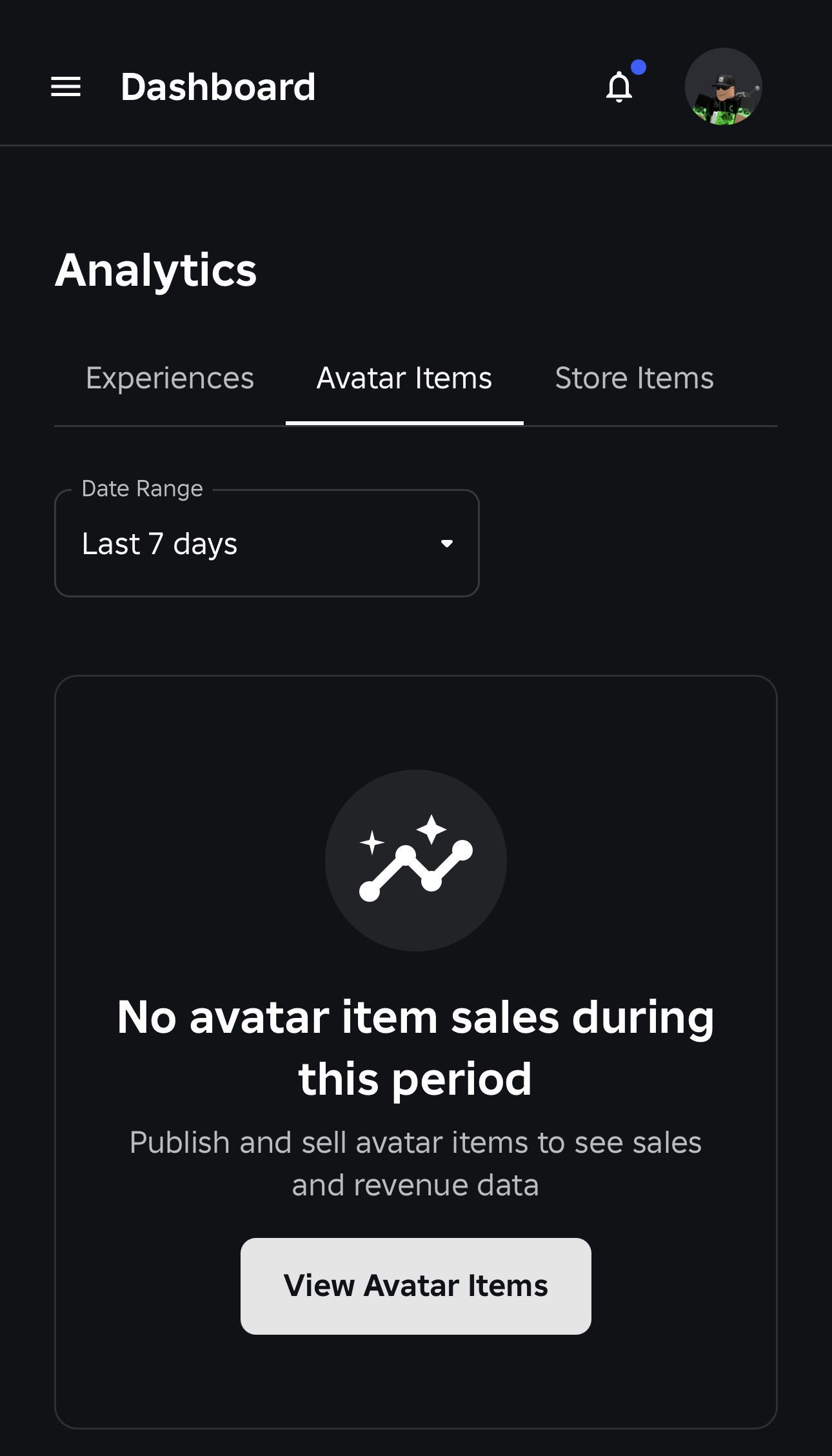Open the hamburger navigation menu

coord(66,86)
